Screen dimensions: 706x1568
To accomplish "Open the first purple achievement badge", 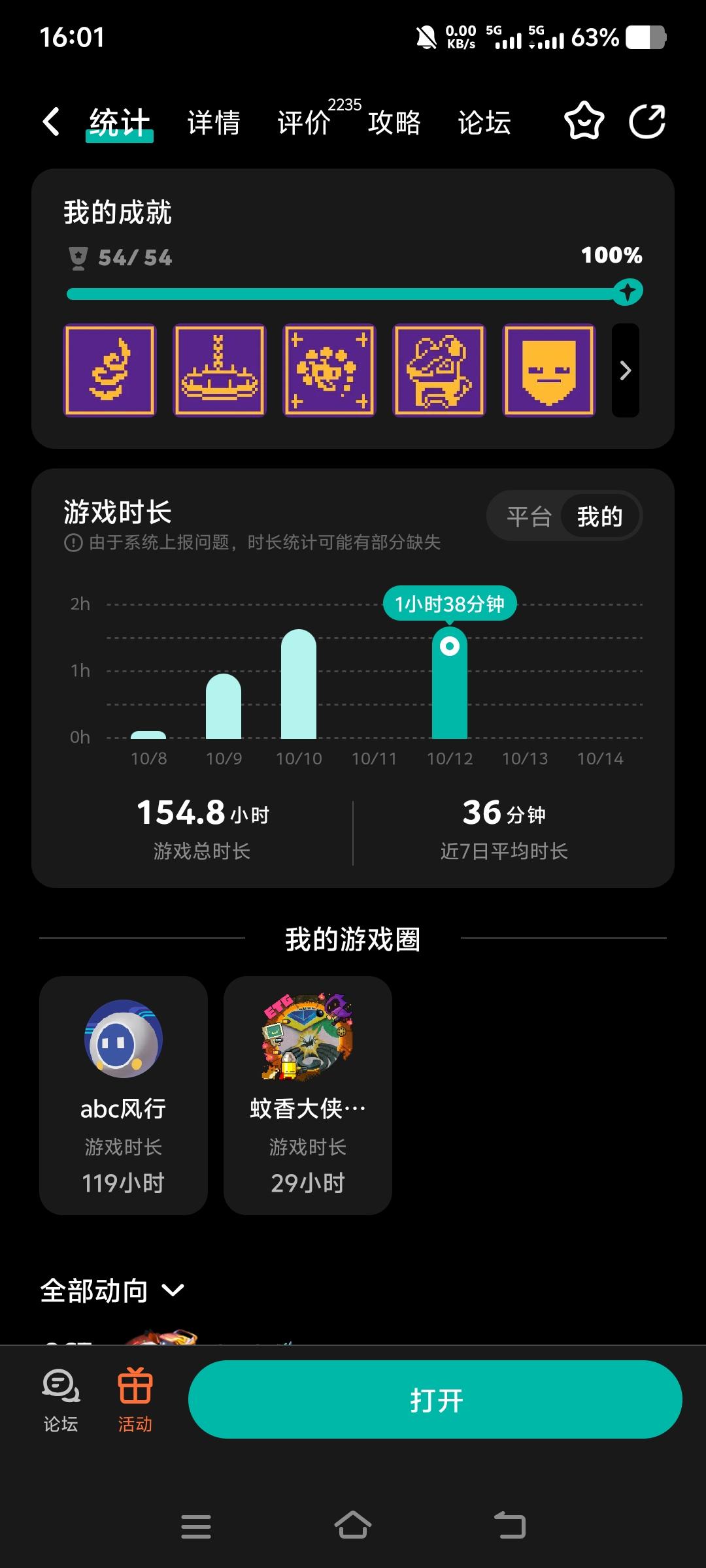I will [110, 370].
